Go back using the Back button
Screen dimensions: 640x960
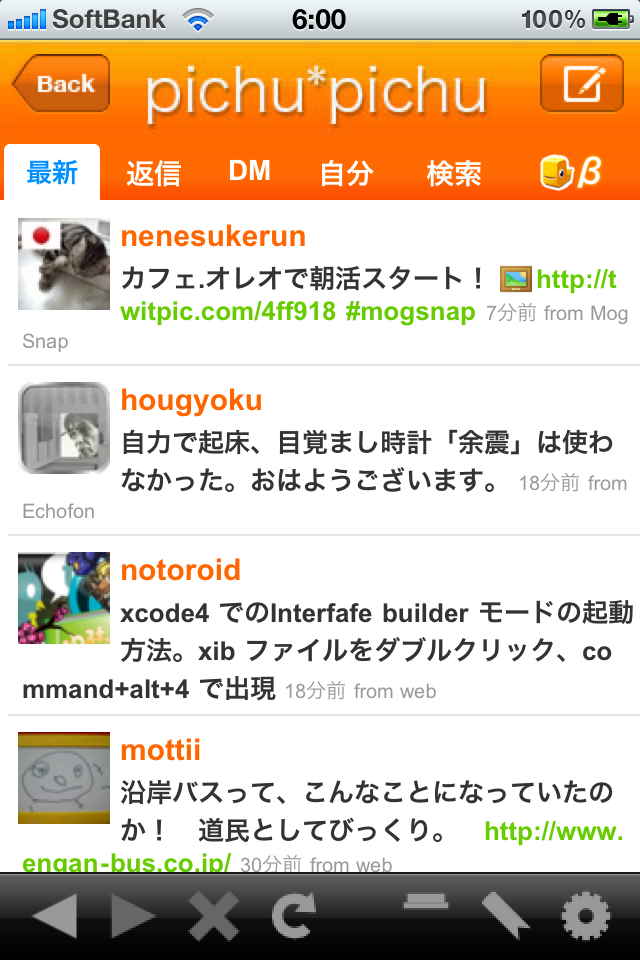click(x=62, y=84)
